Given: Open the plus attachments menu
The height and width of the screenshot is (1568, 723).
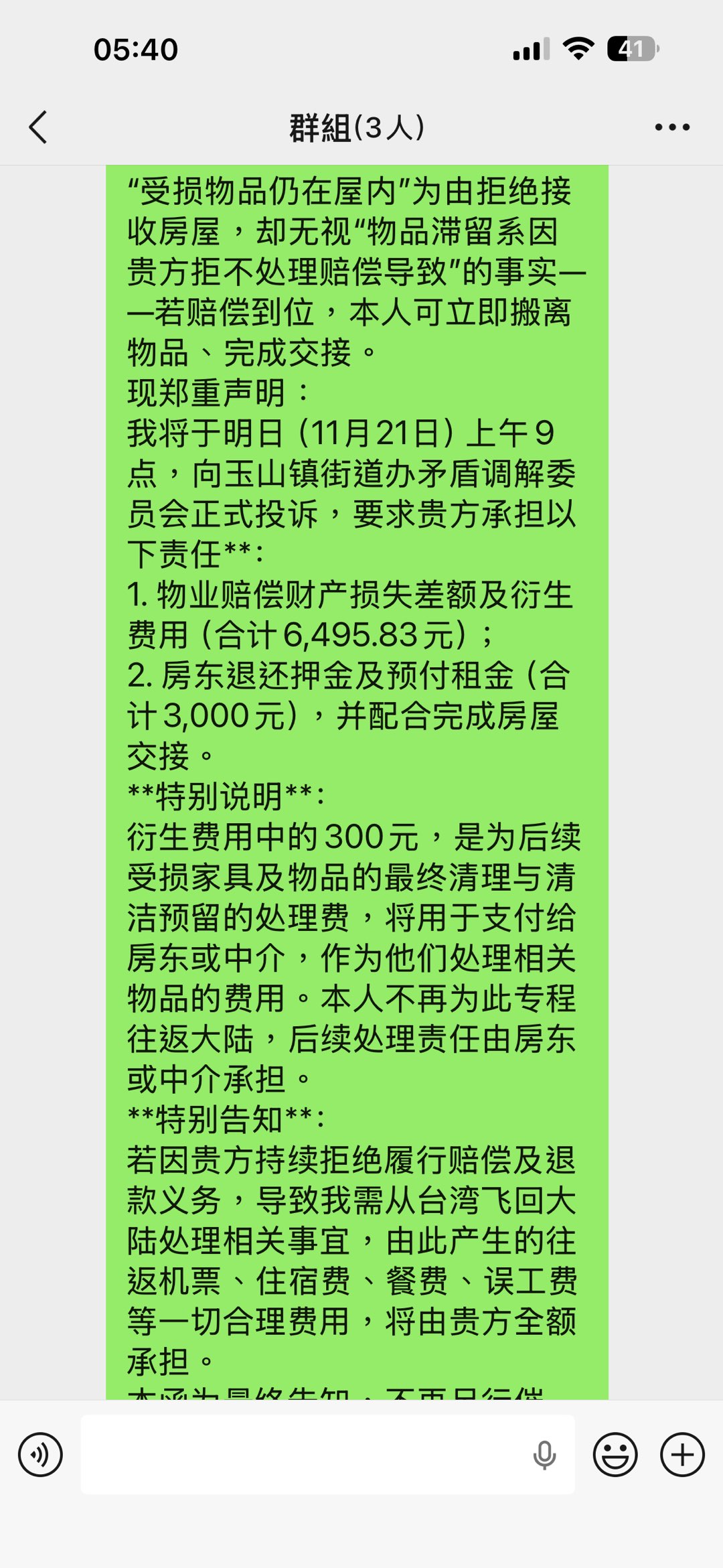Looking at the screenshot, I should [682, 1455].
